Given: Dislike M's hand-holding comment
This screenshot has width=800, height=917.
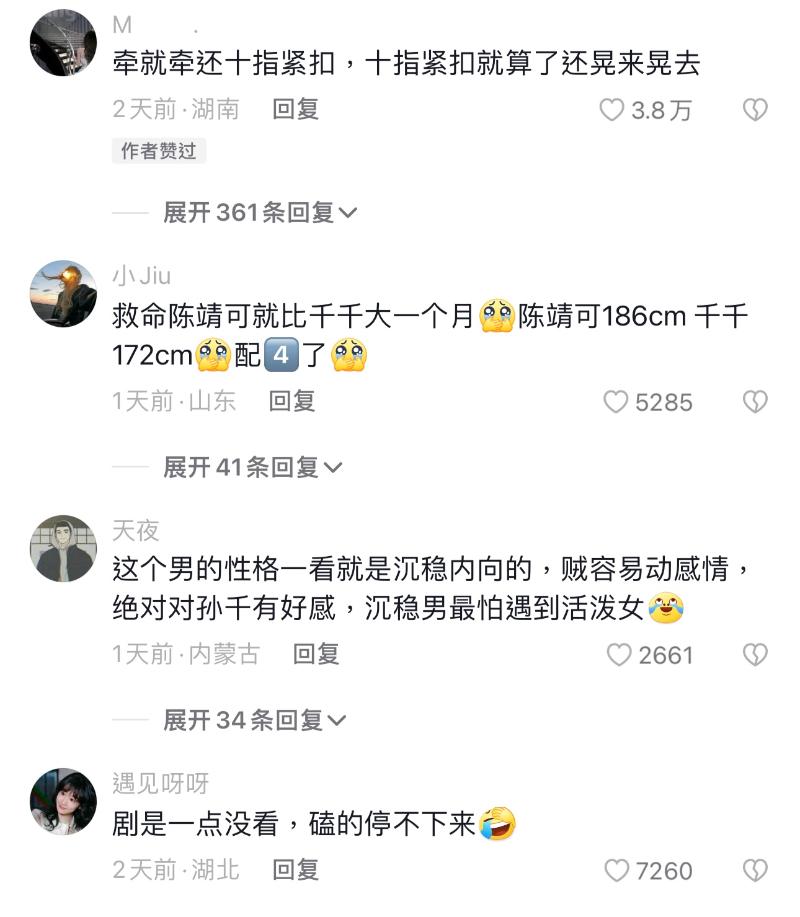Looking at the screenshot, I should coord(754,110).
